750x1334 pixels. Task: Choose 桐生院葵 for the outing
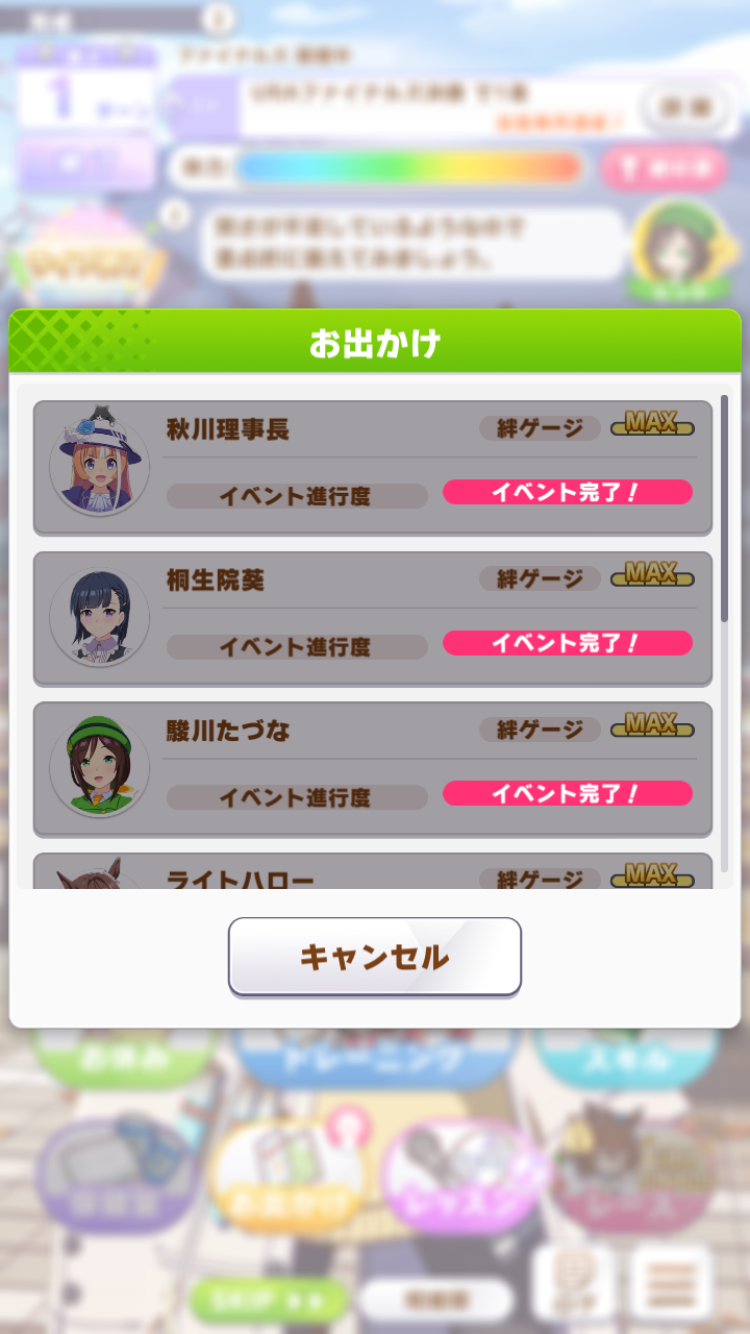372,618
